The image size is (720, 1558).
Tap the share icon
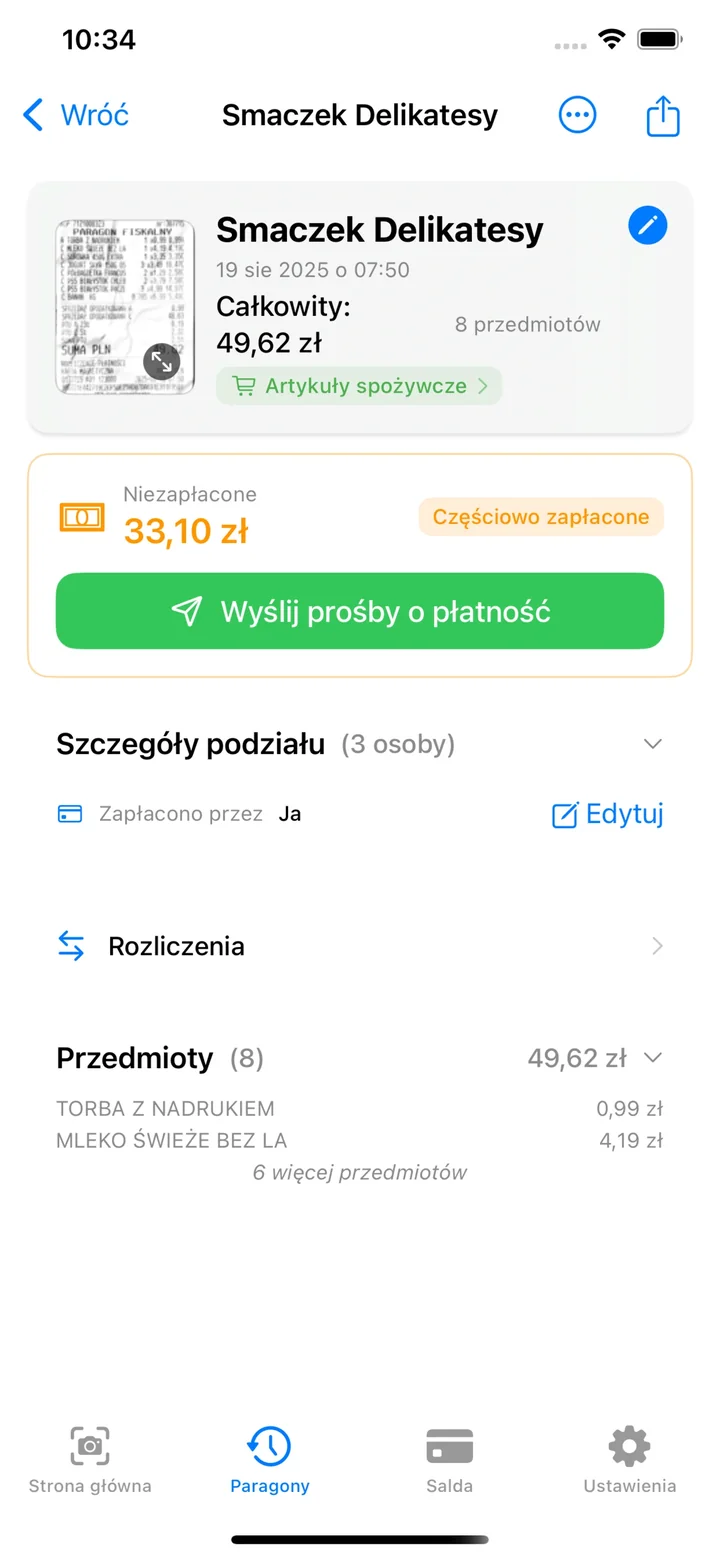pos(662,115)
